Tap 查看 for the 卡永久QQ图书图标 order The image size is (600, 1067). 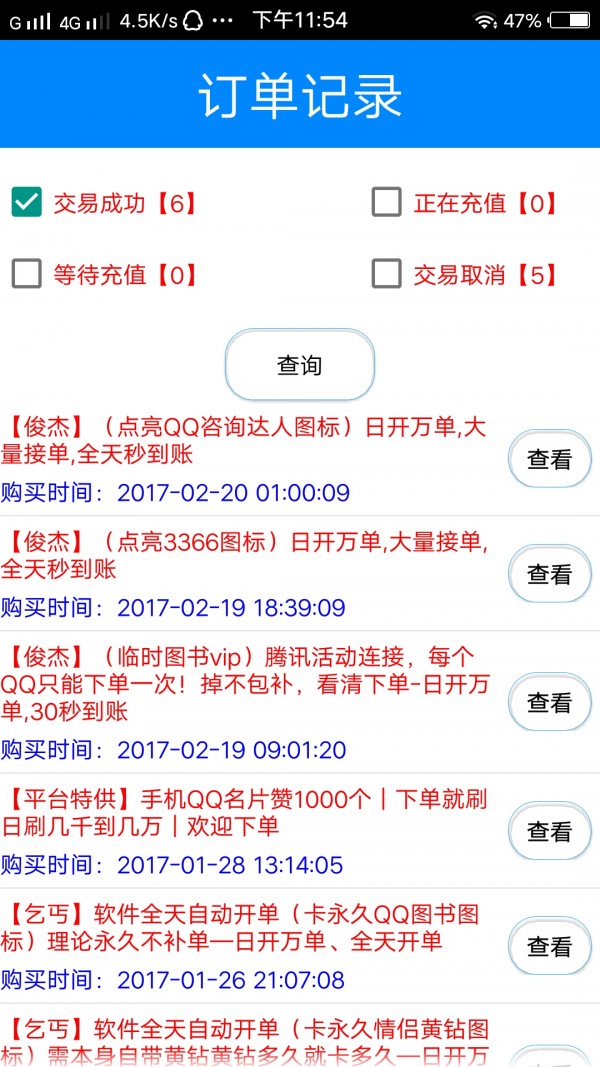pyautogui.click(x=549, y=946)
